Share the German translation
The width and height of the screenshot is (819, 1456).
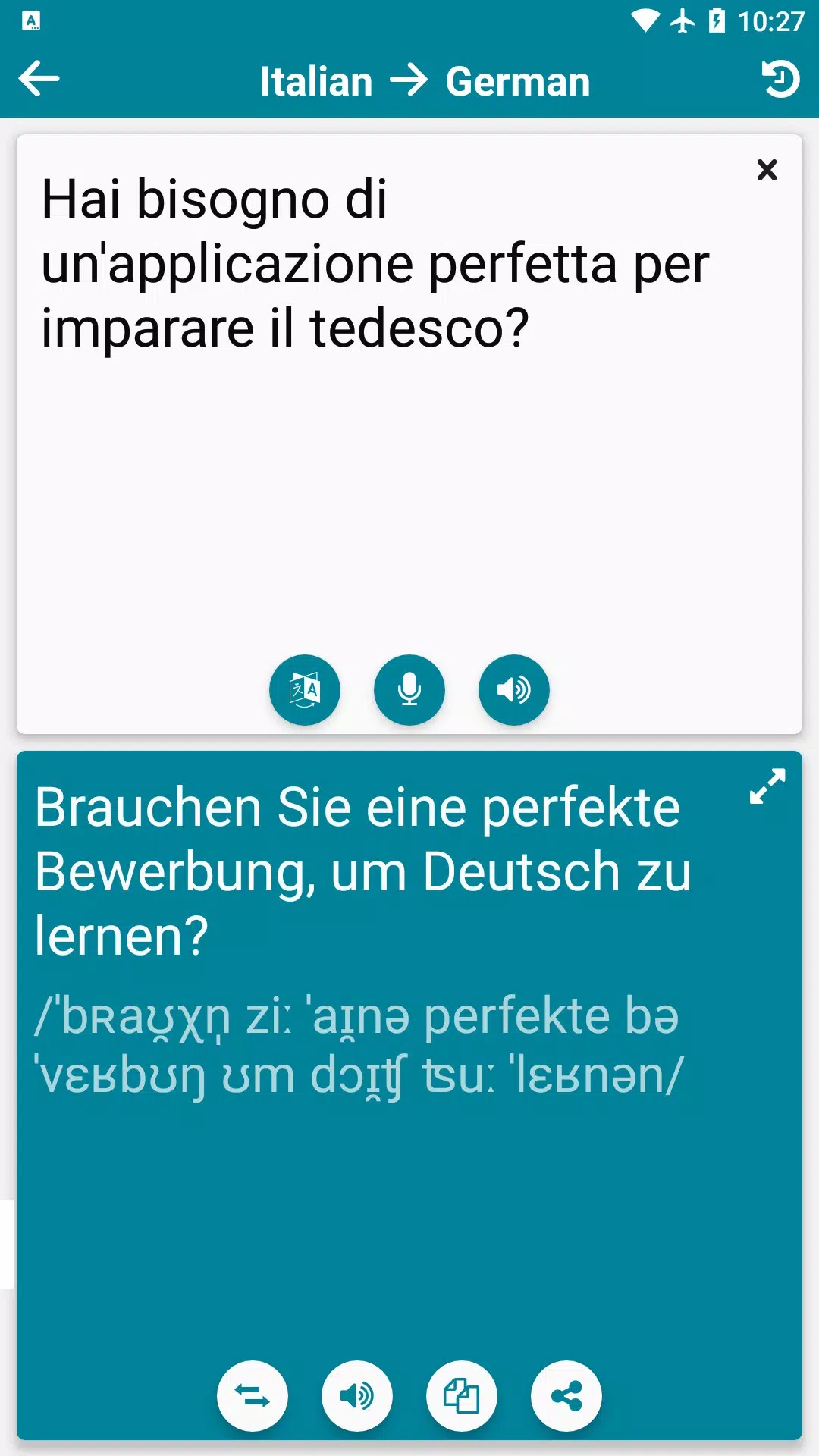click(566, 1396)
